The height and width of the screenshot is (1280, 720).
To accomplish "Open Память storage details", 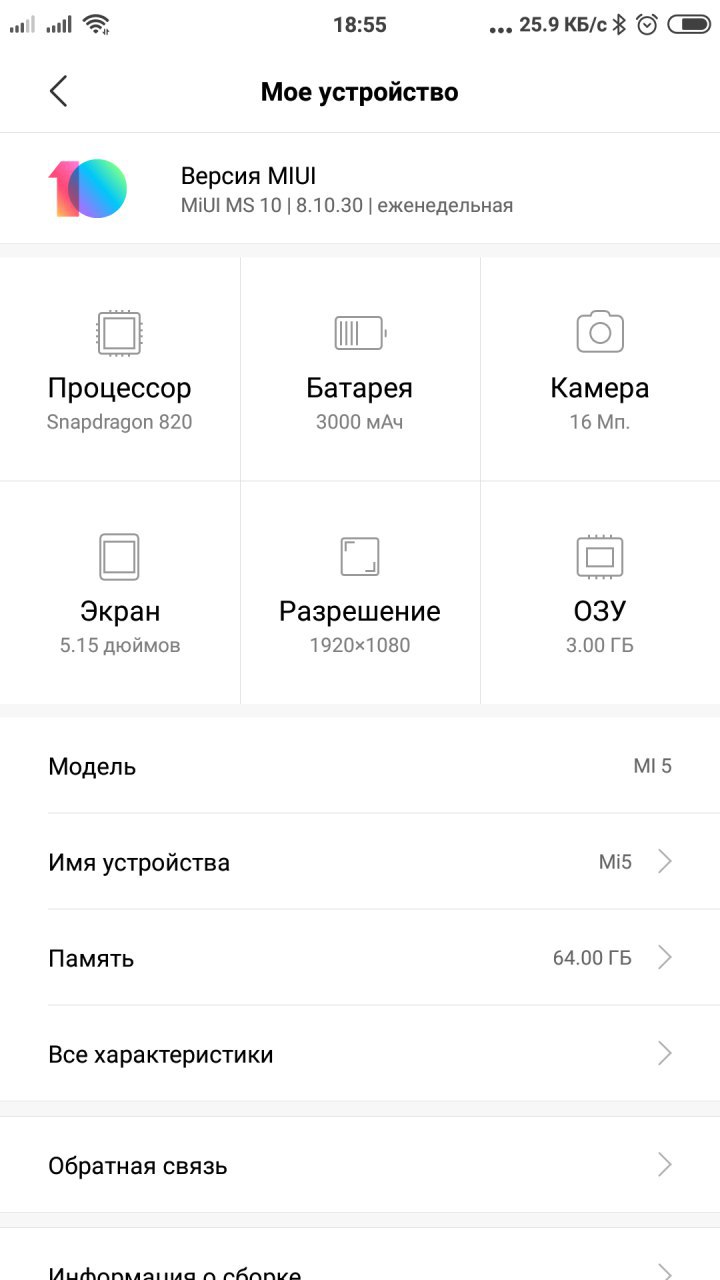I will [360, 957].
